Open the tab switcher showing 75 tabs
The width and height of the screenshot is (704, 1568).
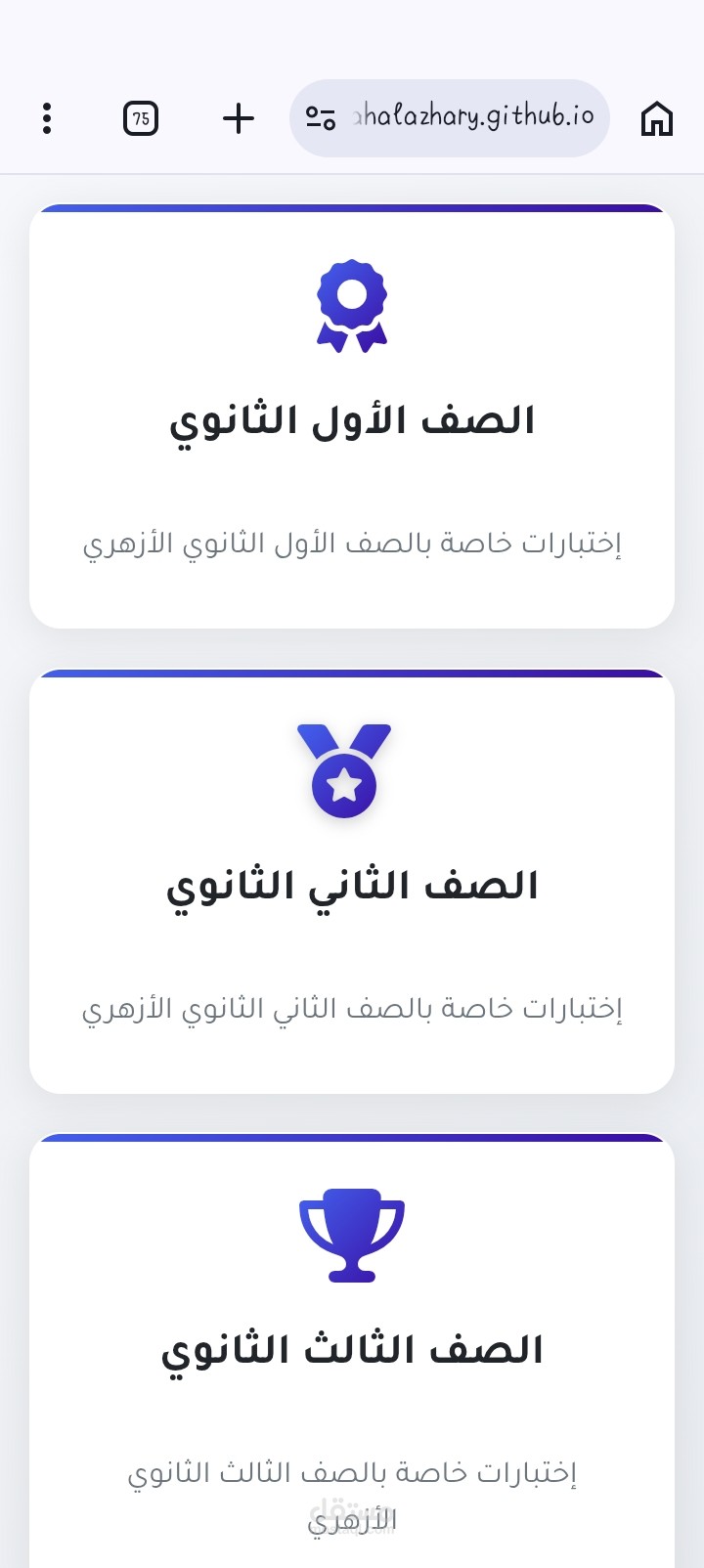141,118
